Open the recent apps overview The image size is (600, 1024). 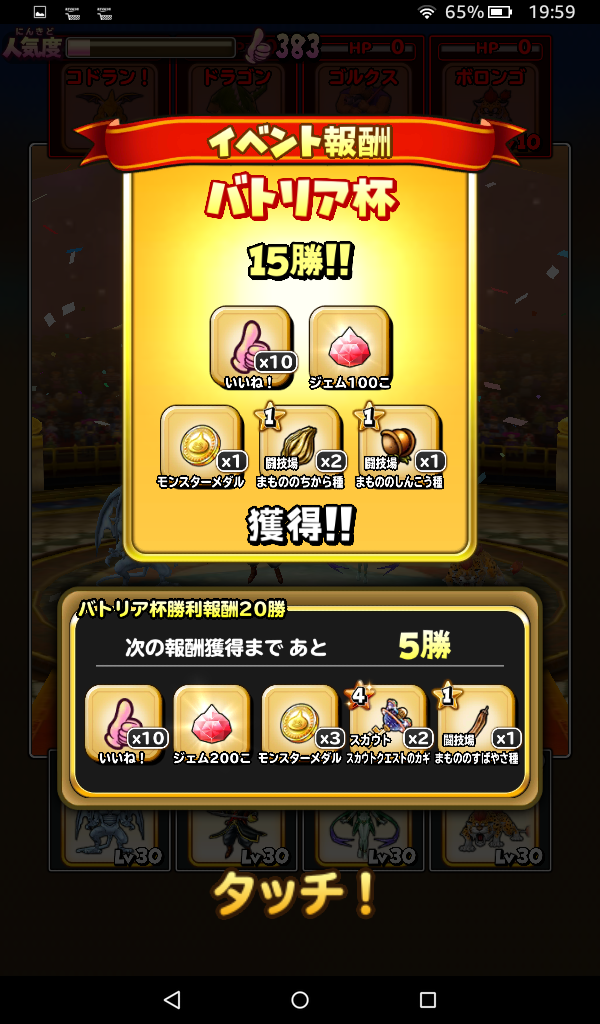(x=428, y=999)
